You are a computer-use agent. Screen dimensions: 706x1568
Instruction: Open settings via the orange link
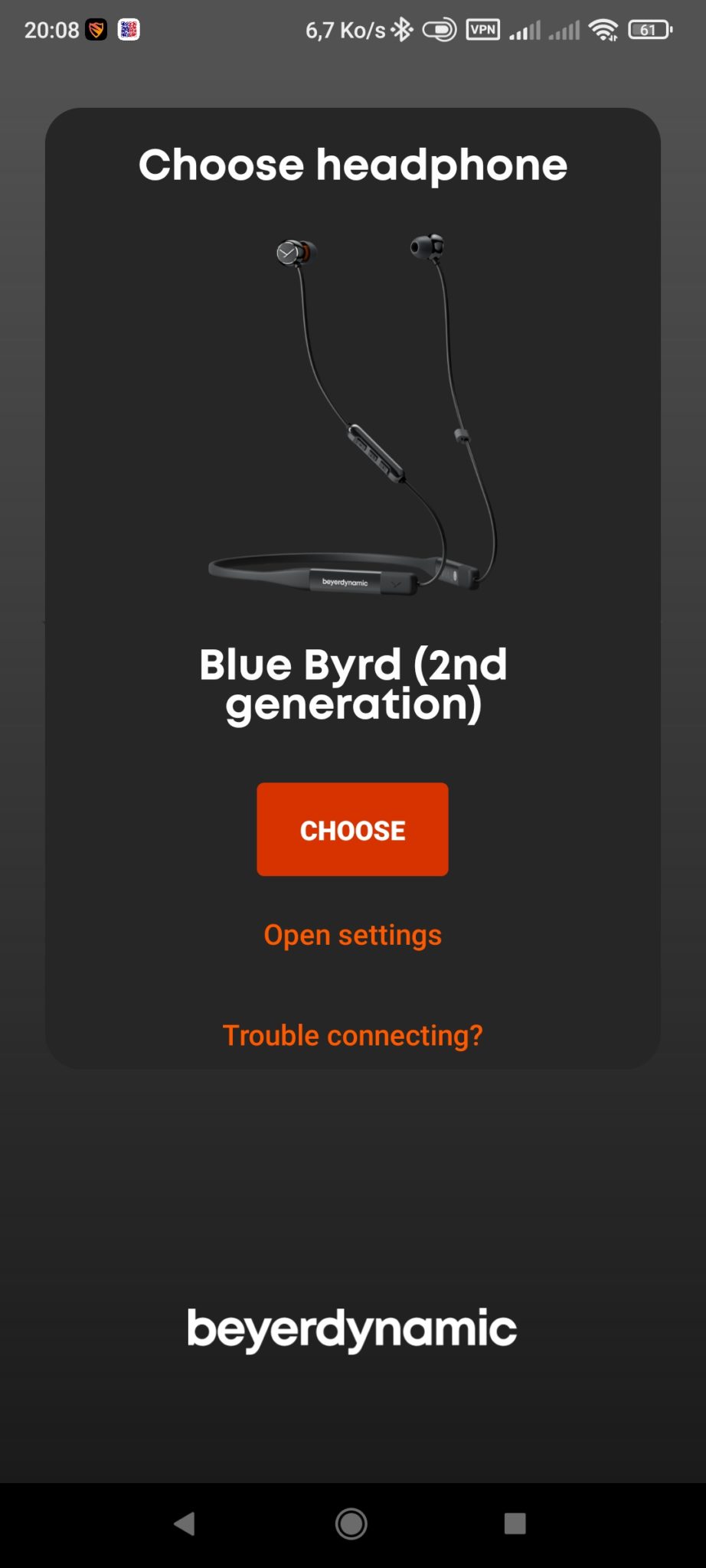352,935
